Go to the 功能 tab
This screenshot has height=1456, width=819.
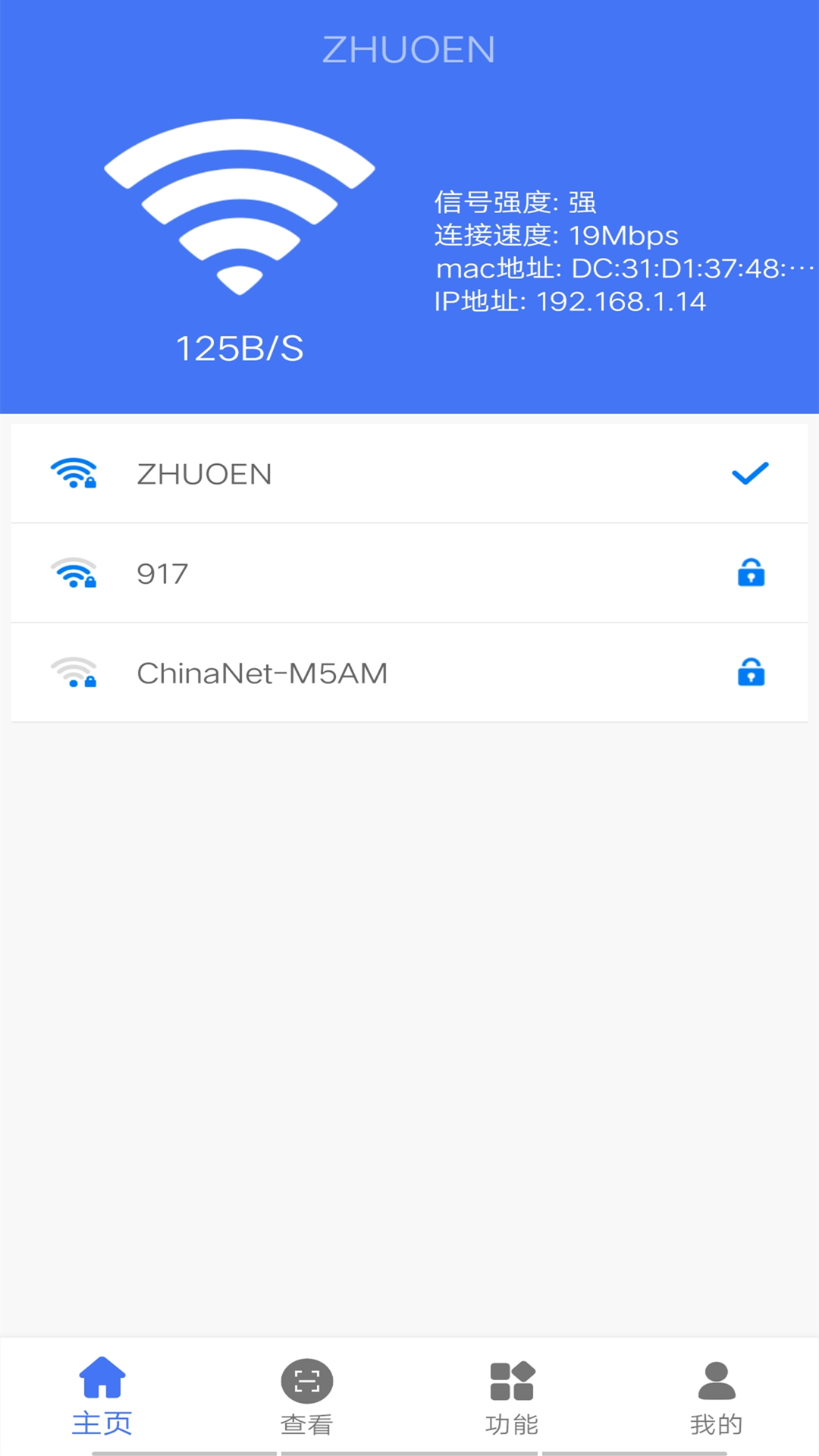click(x=512, y=1397)
